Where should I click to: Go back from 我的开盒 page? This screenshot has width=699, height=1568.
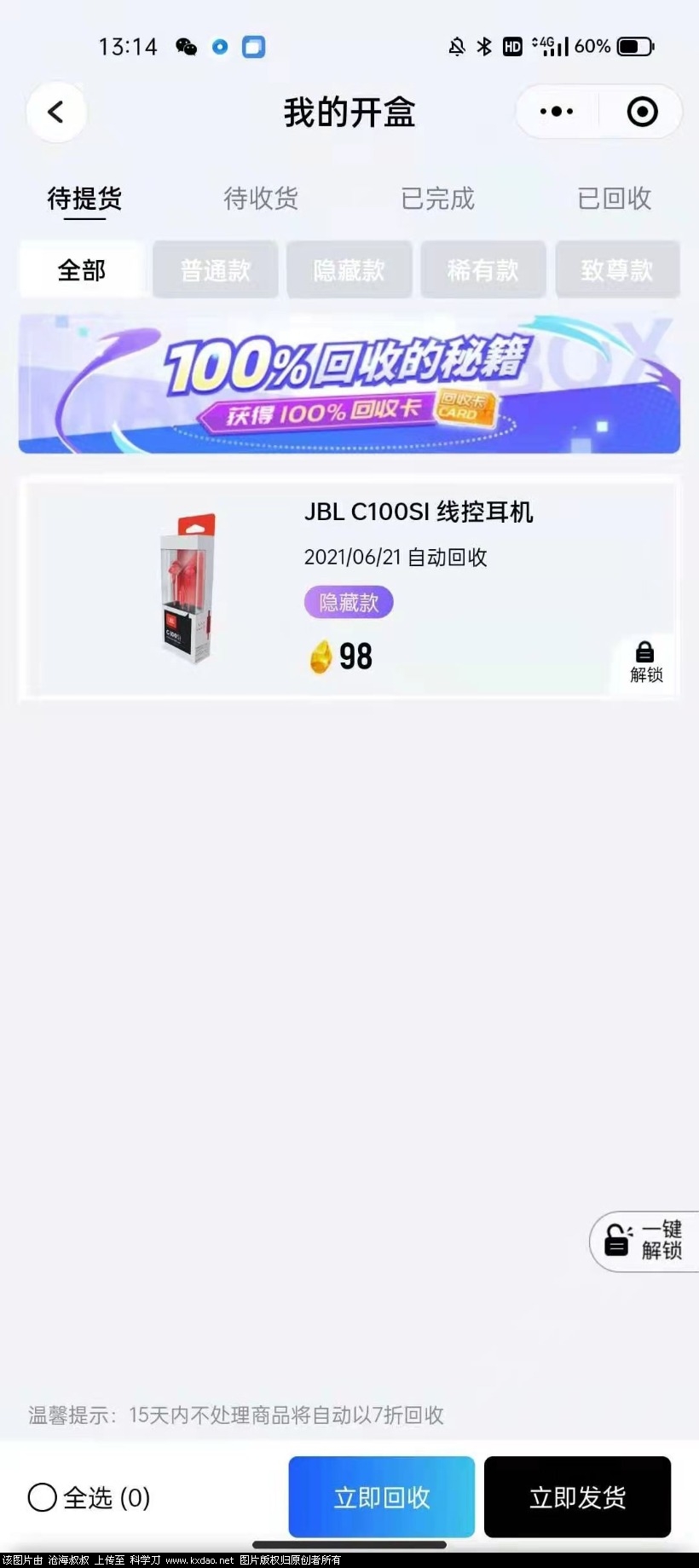click(x=56, y=112)
